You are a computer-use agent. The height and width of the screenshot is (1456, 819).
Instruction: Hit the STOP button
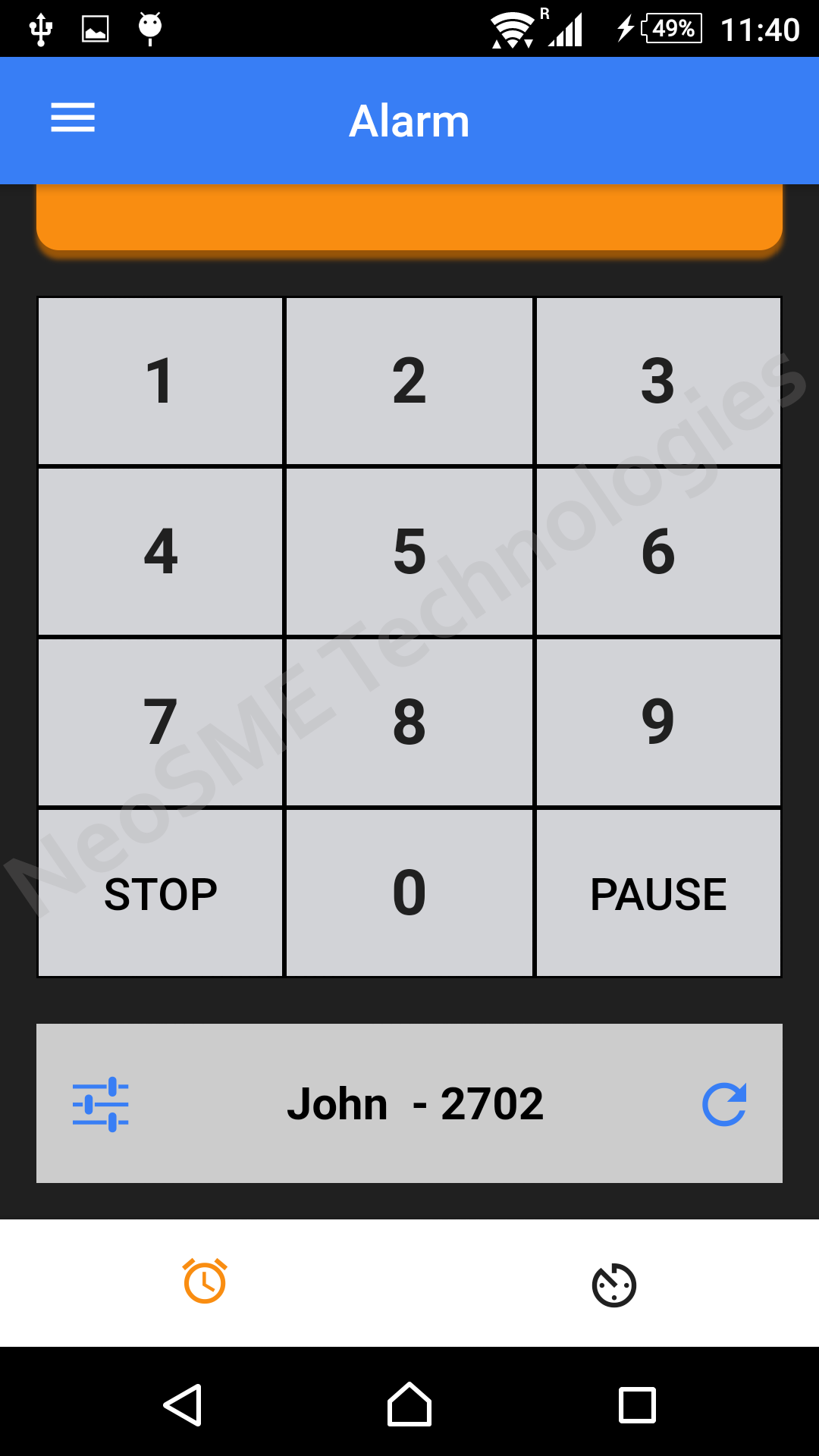click(160, 893)
